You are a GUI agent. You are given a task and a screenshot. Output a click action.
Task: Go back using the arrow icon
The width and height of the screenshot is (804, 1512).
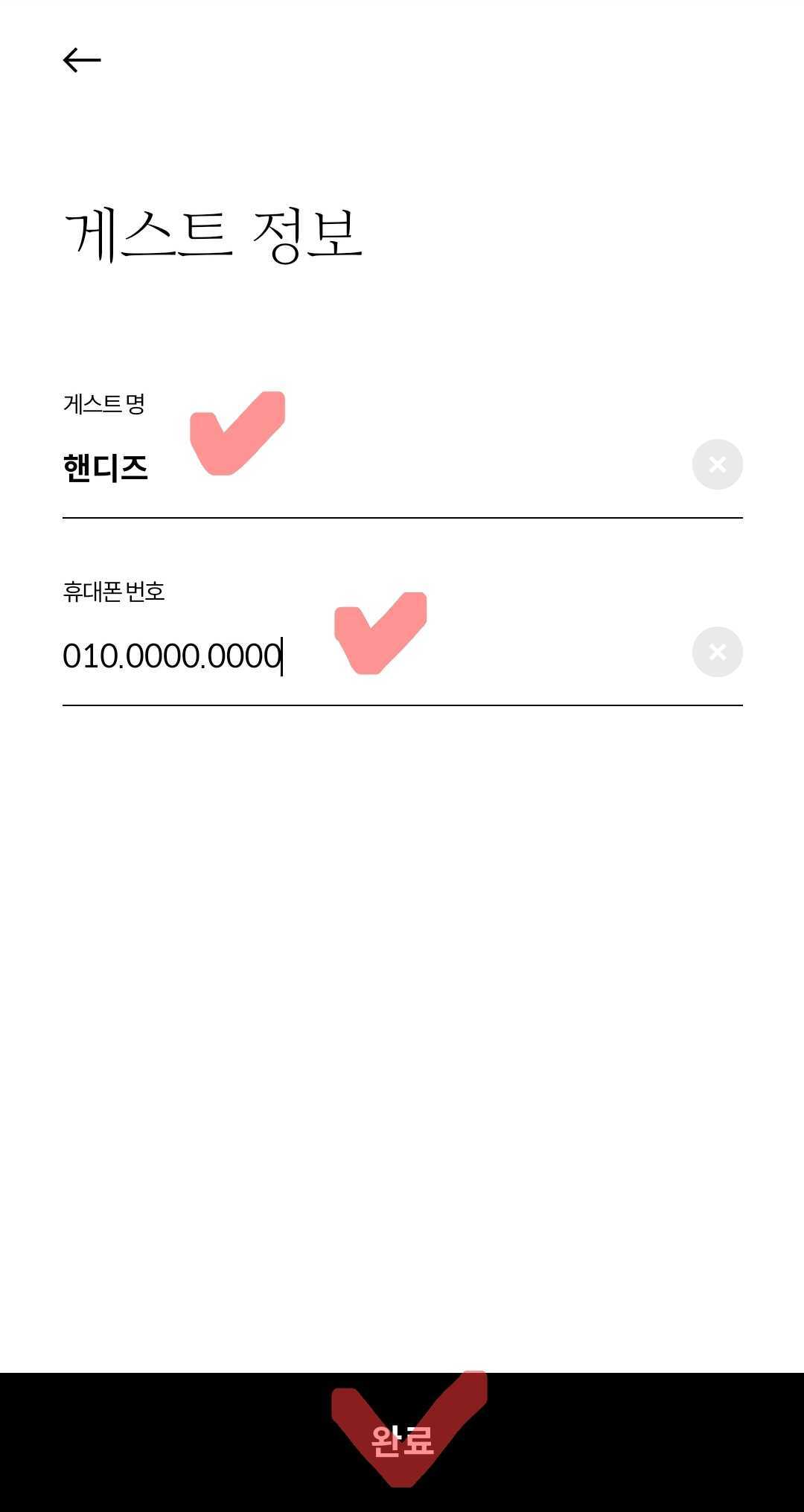tap(82, 60)
